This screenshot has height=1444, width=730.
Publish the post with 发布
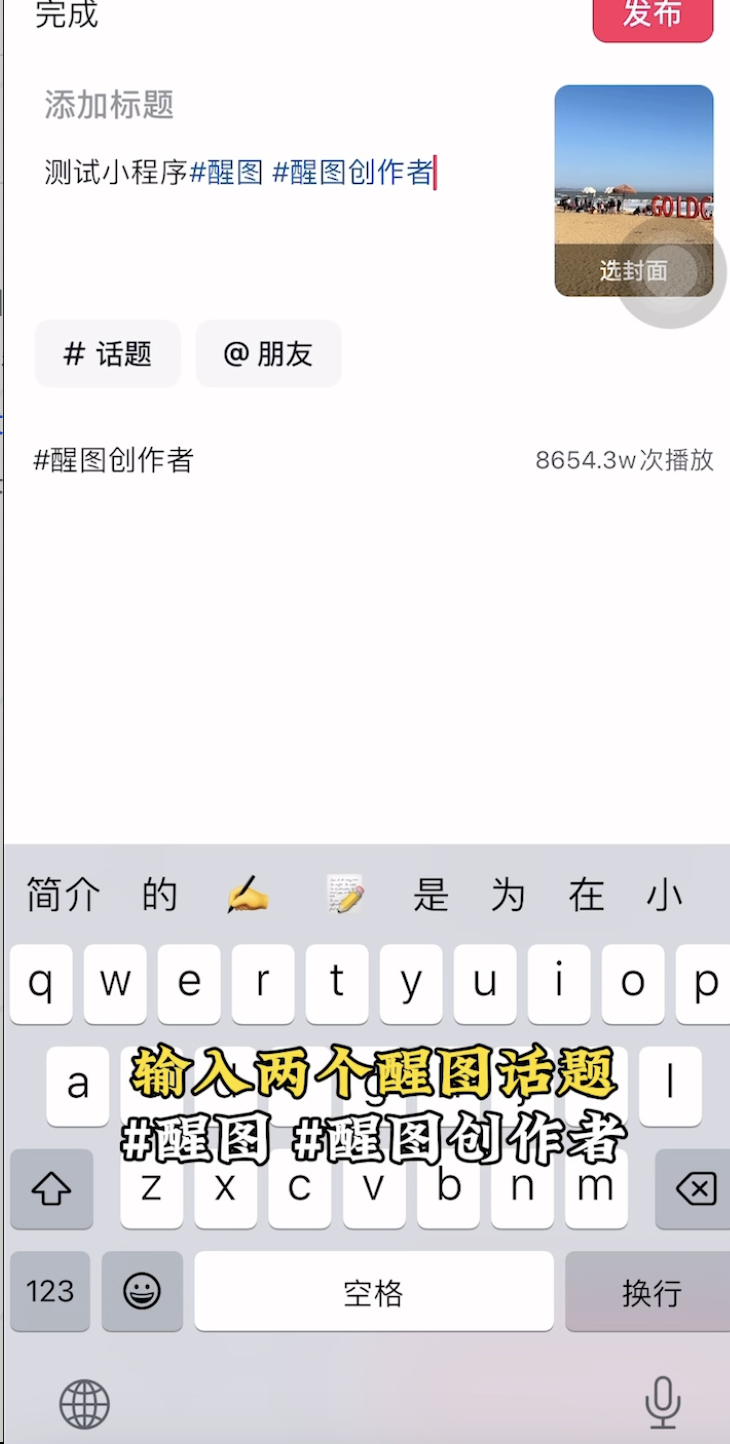[652, 16]
